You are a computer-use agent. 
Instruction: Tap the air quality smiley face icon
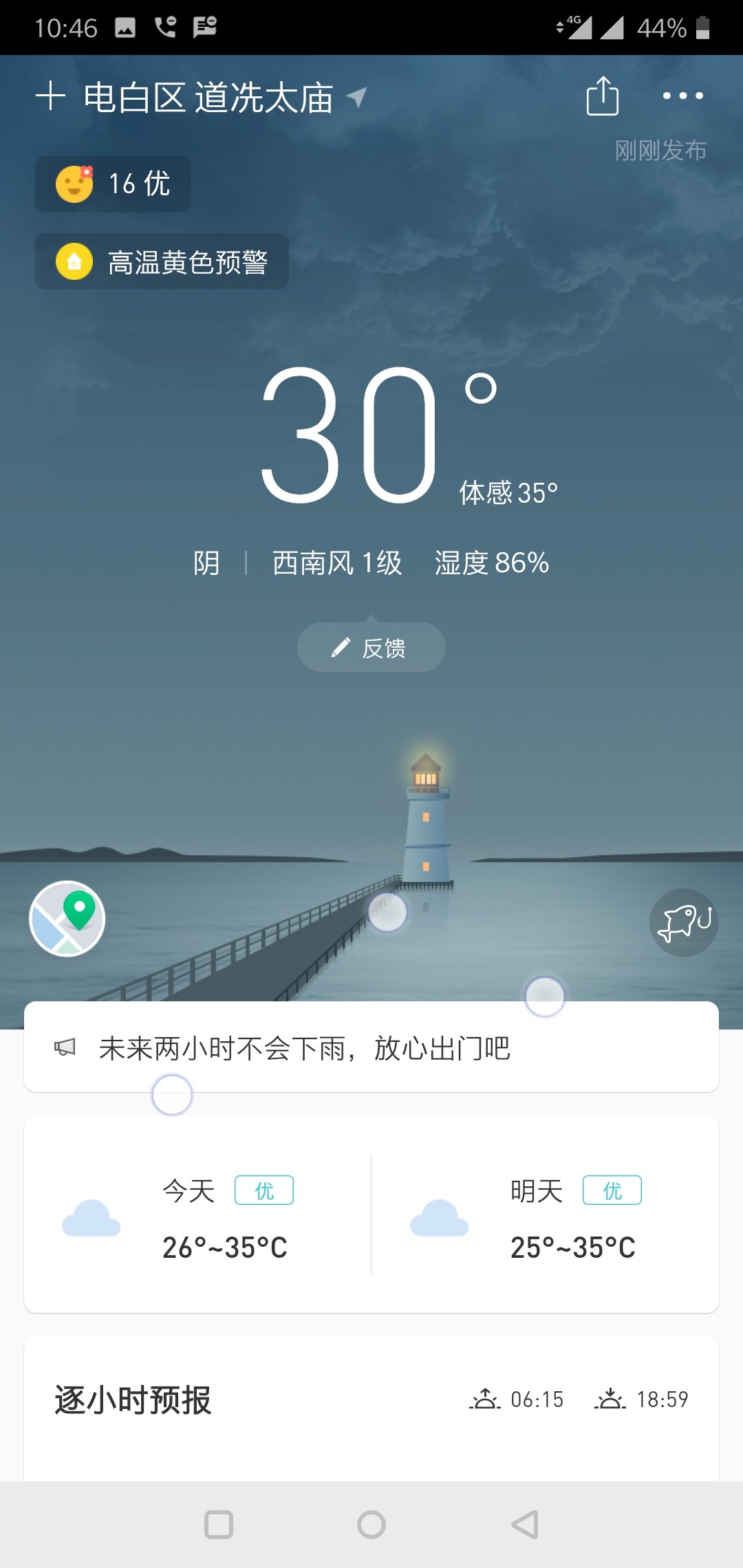(74, 183)
